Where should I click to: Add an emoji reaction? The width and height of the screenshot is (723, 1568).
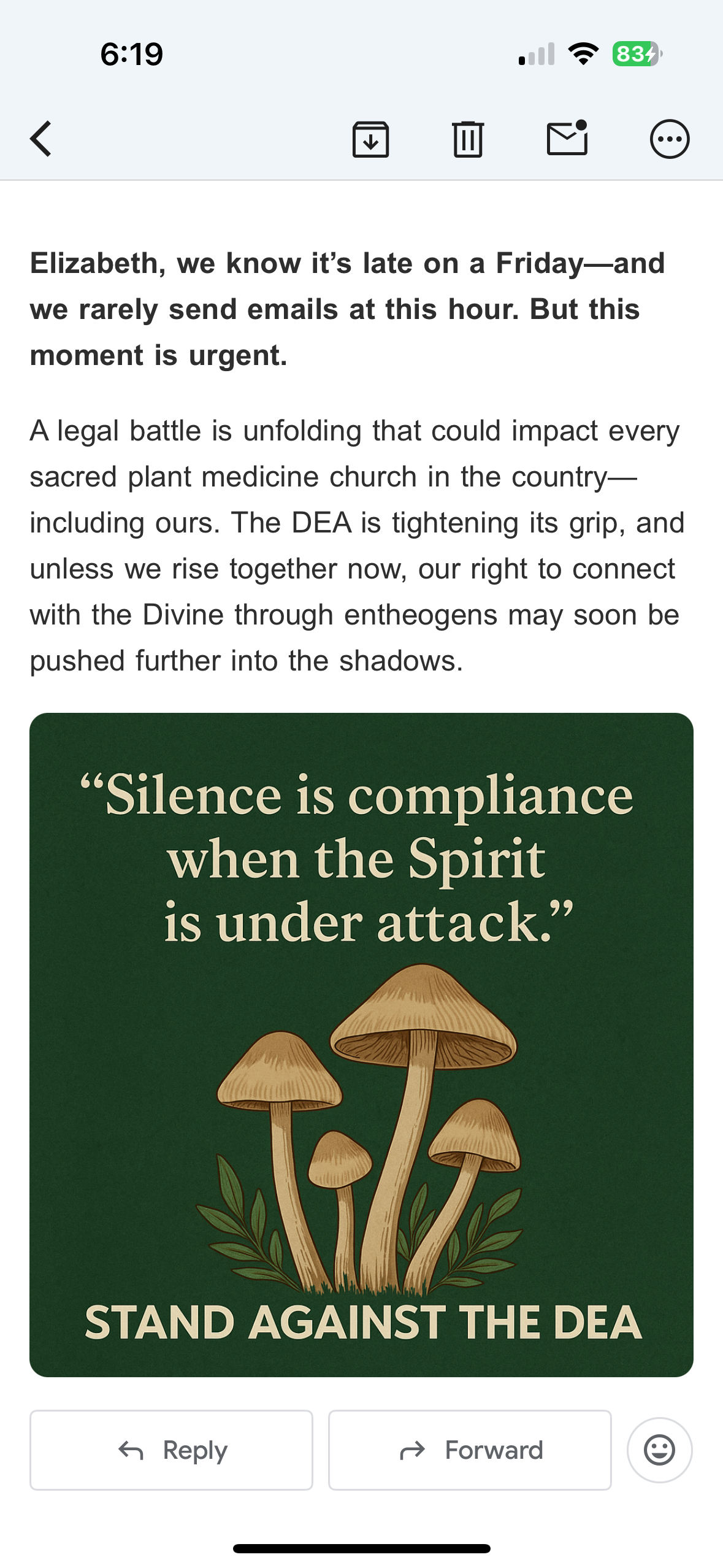[659, 1450]
